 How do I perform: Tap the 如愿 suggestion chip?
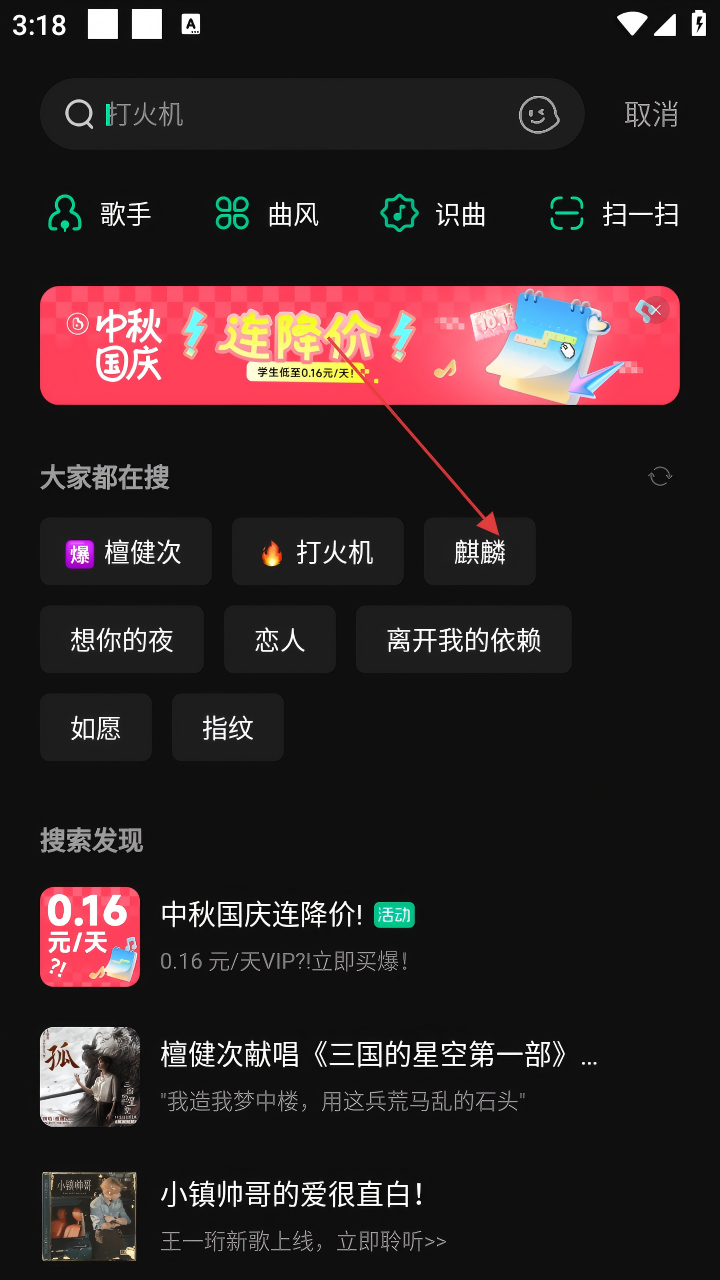pos(96,728)
